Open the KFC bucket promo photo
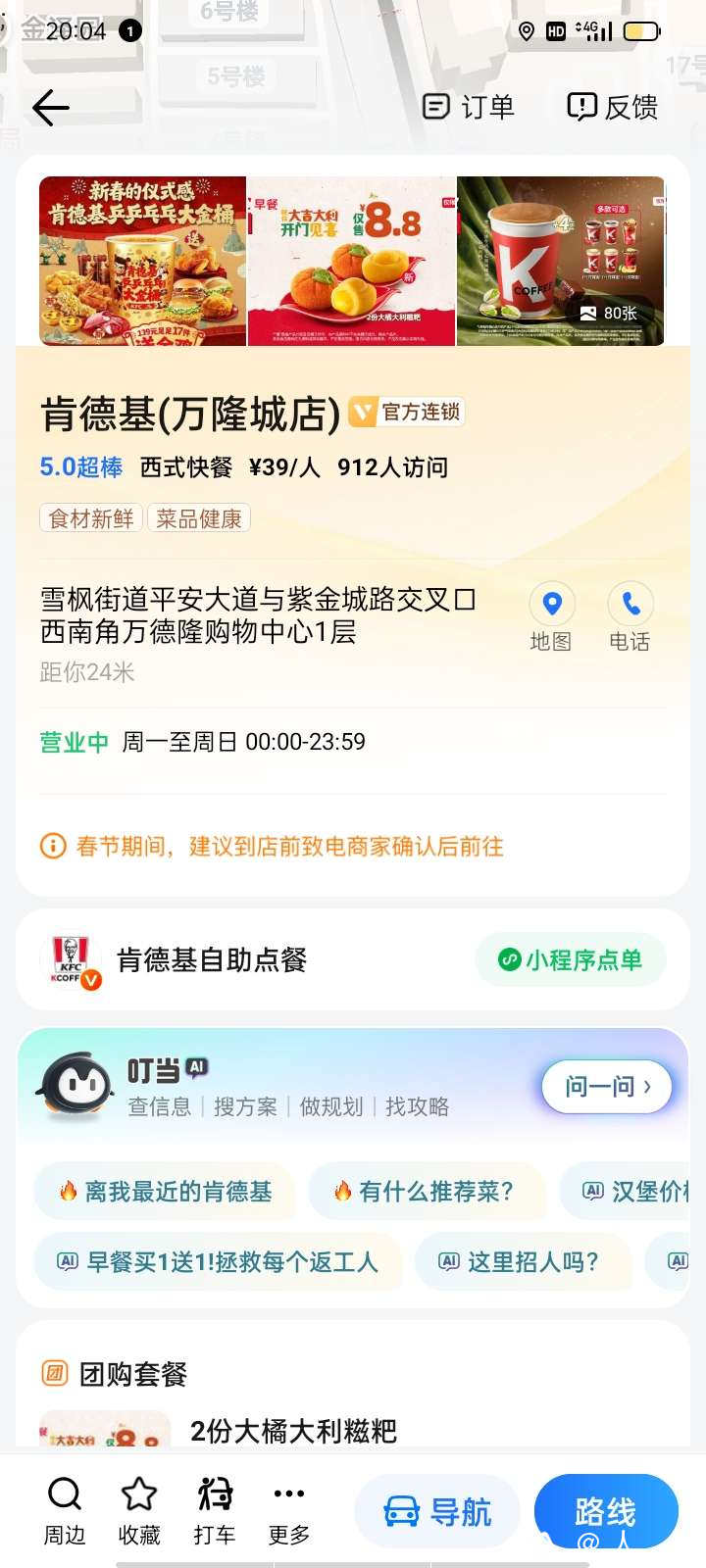Screen dimensions: 706x1568 143,262
